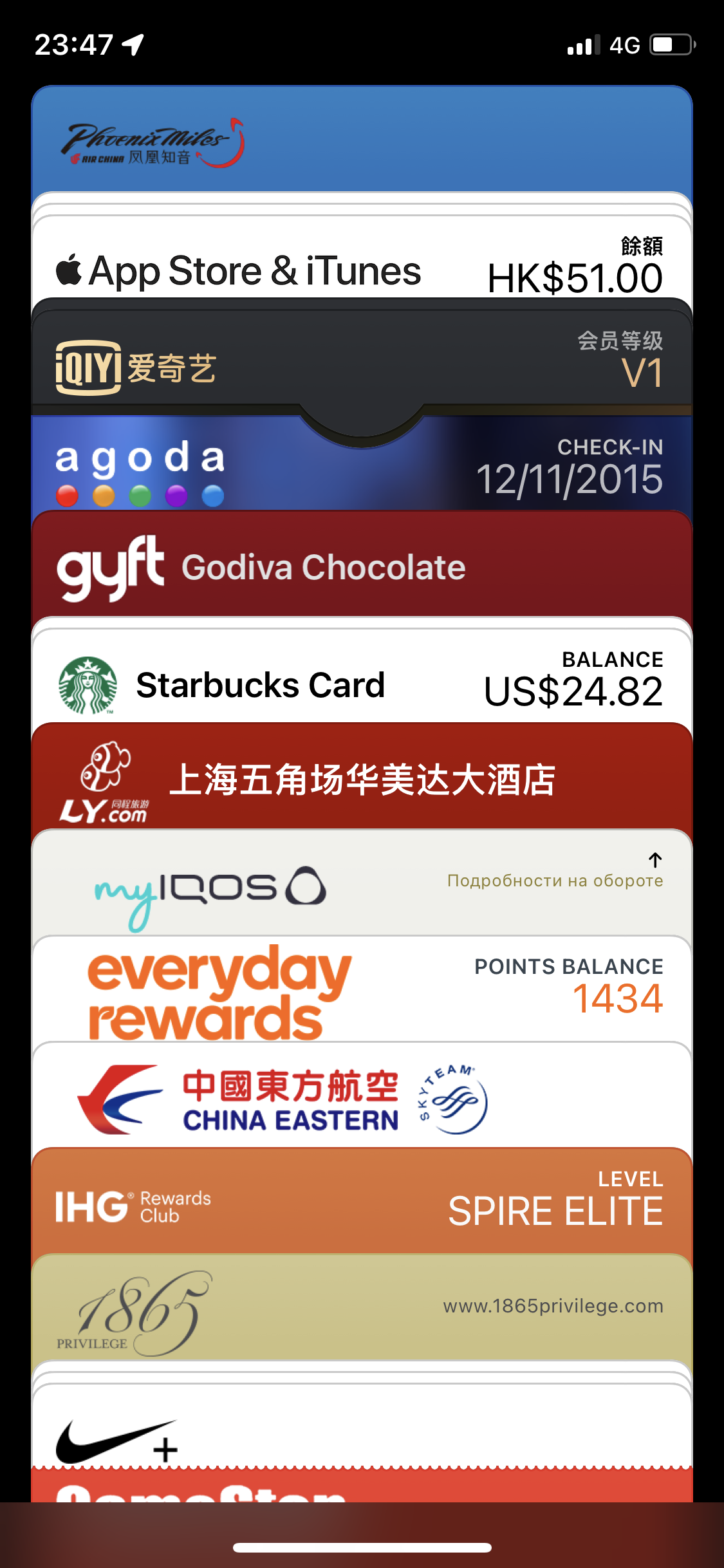Viewport: 724px width, 1568px height.
Task: Select the 1865 Privilege card
Action: pyautogui.click(x=362, y=1310)
